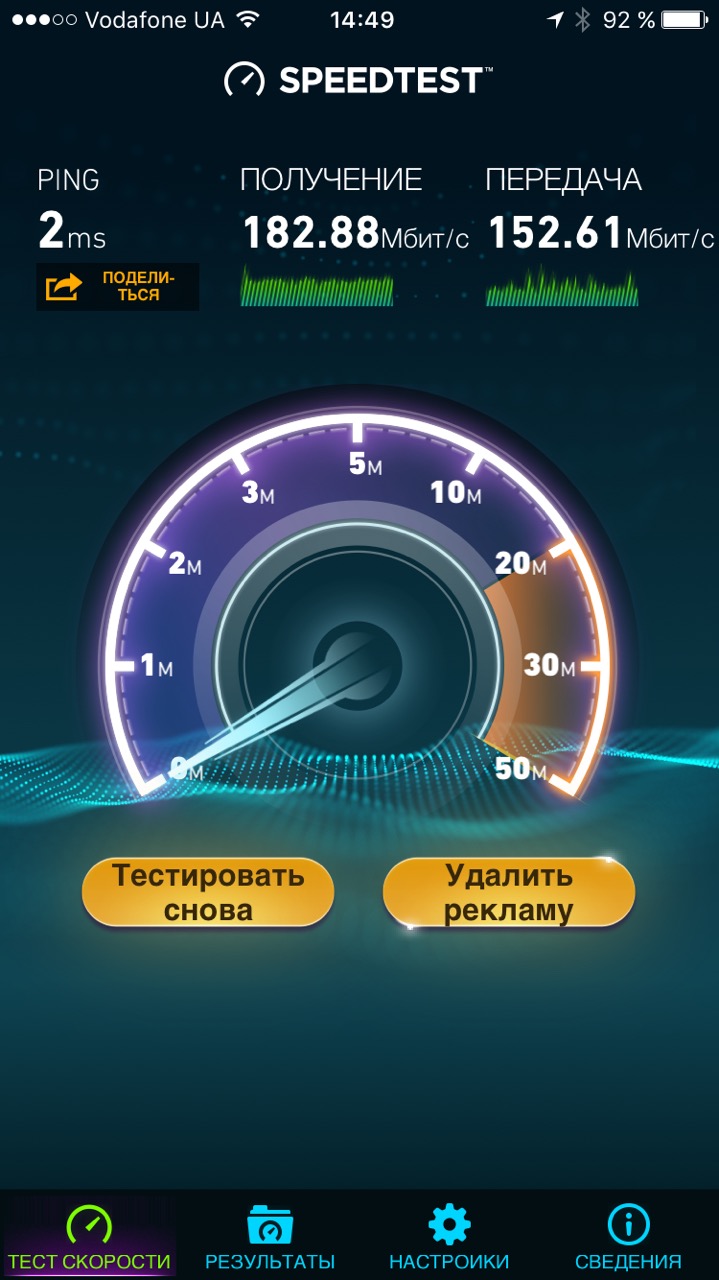Run the test again with Тестировать снова
This screenshot has height=1280, width=719.
(208, 892)
